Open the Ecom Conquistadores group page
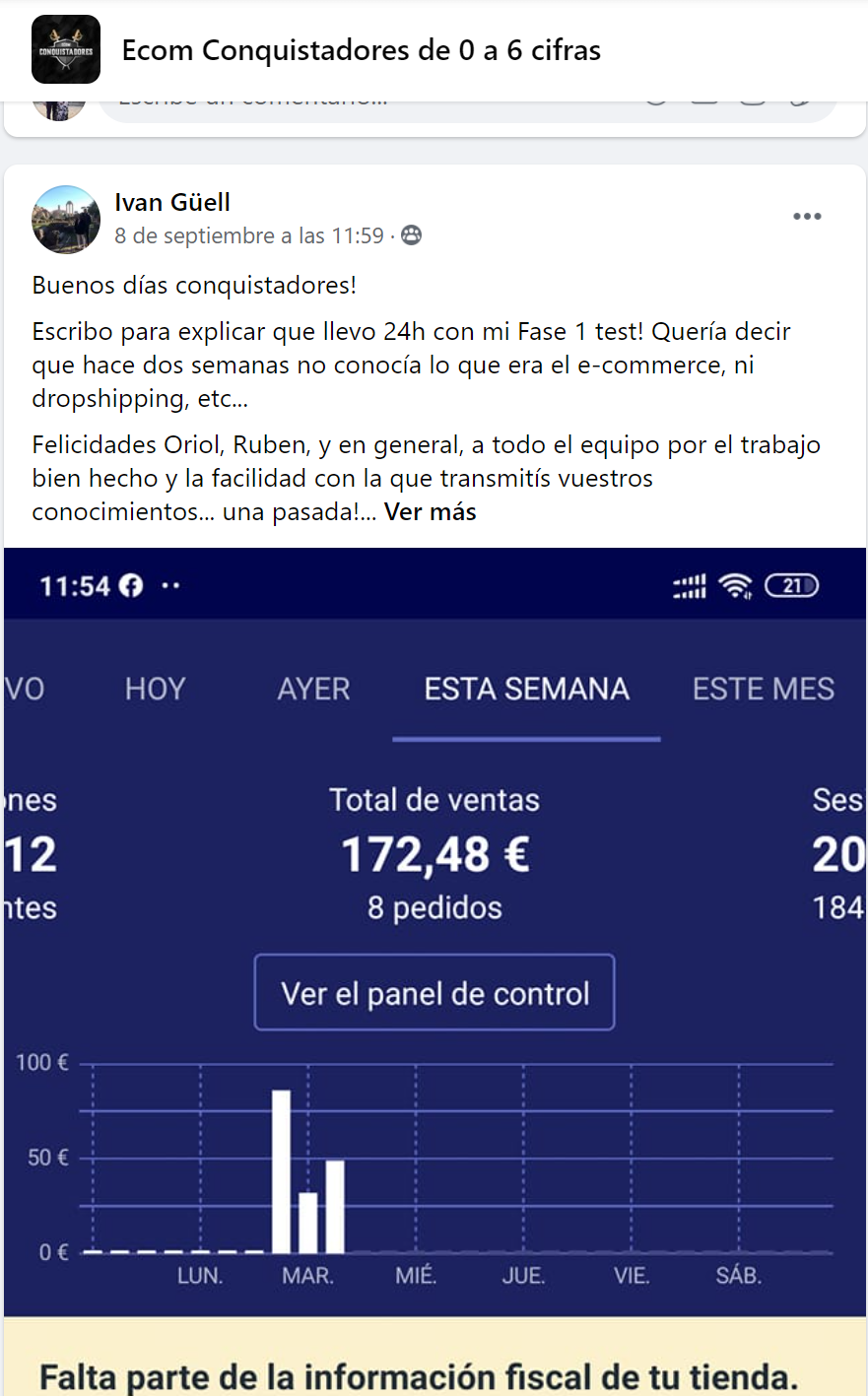 pyautogui.click(x=361, y=50)
